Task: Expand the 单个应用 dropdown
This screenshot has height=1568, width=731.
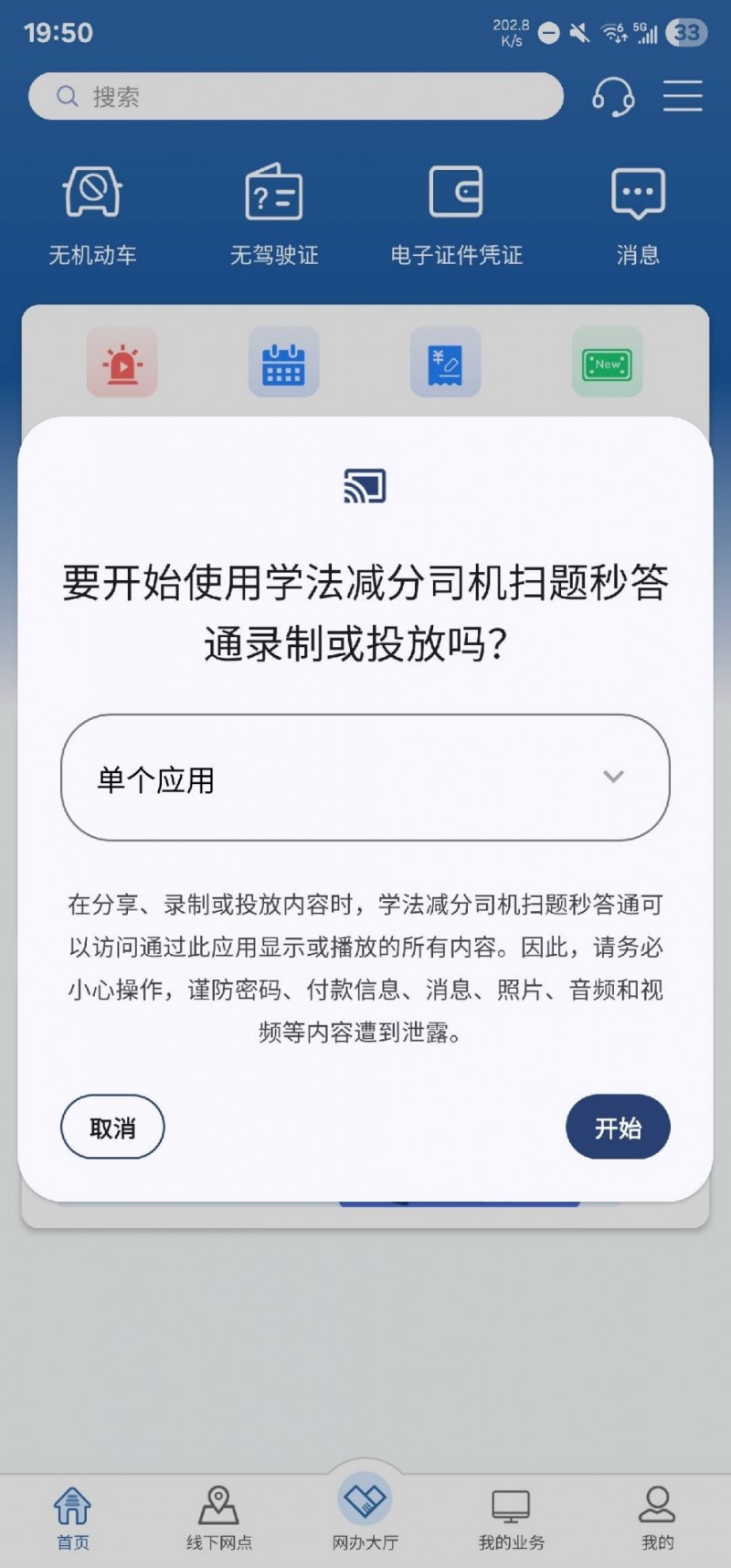Action: click(365, 778)
